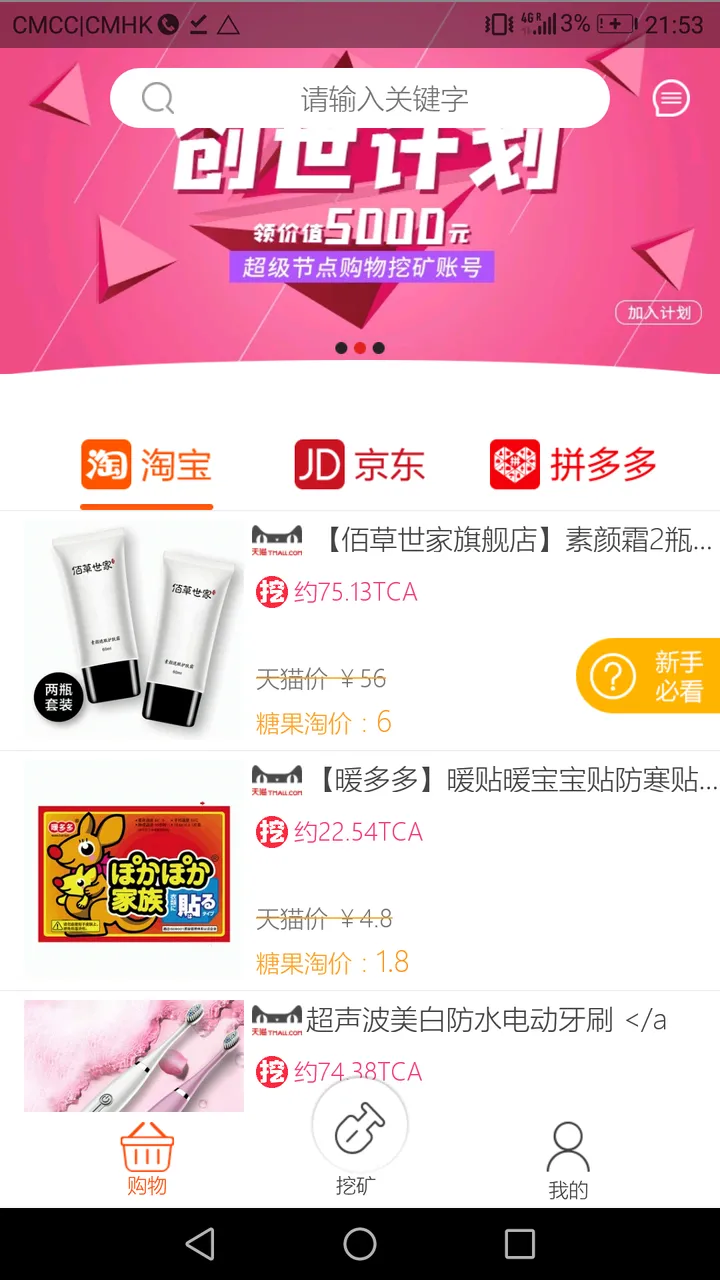Switch to the 淘宝 tab
720x1280 pixels.
tap(147, 465)
